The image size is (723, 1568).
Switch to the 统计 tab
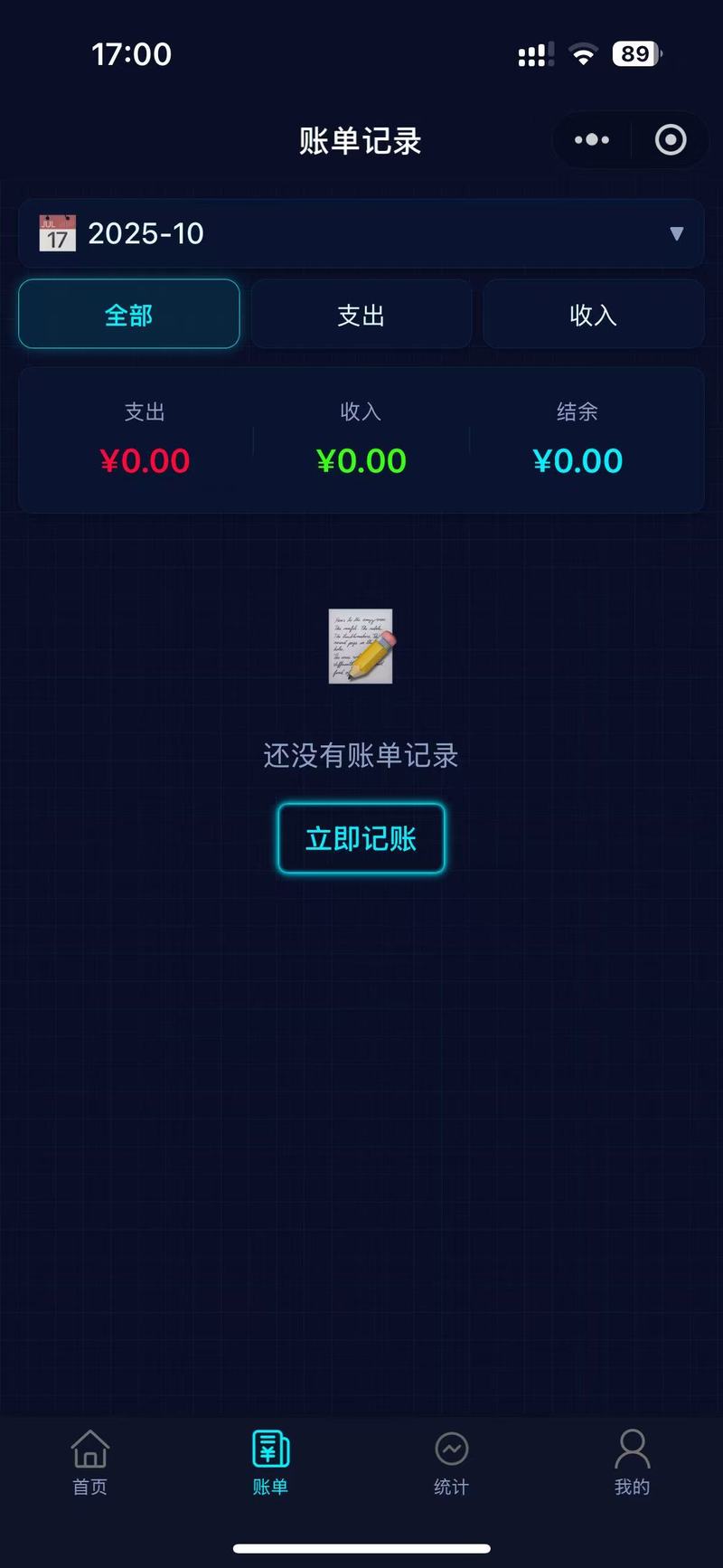point(451,1461)
